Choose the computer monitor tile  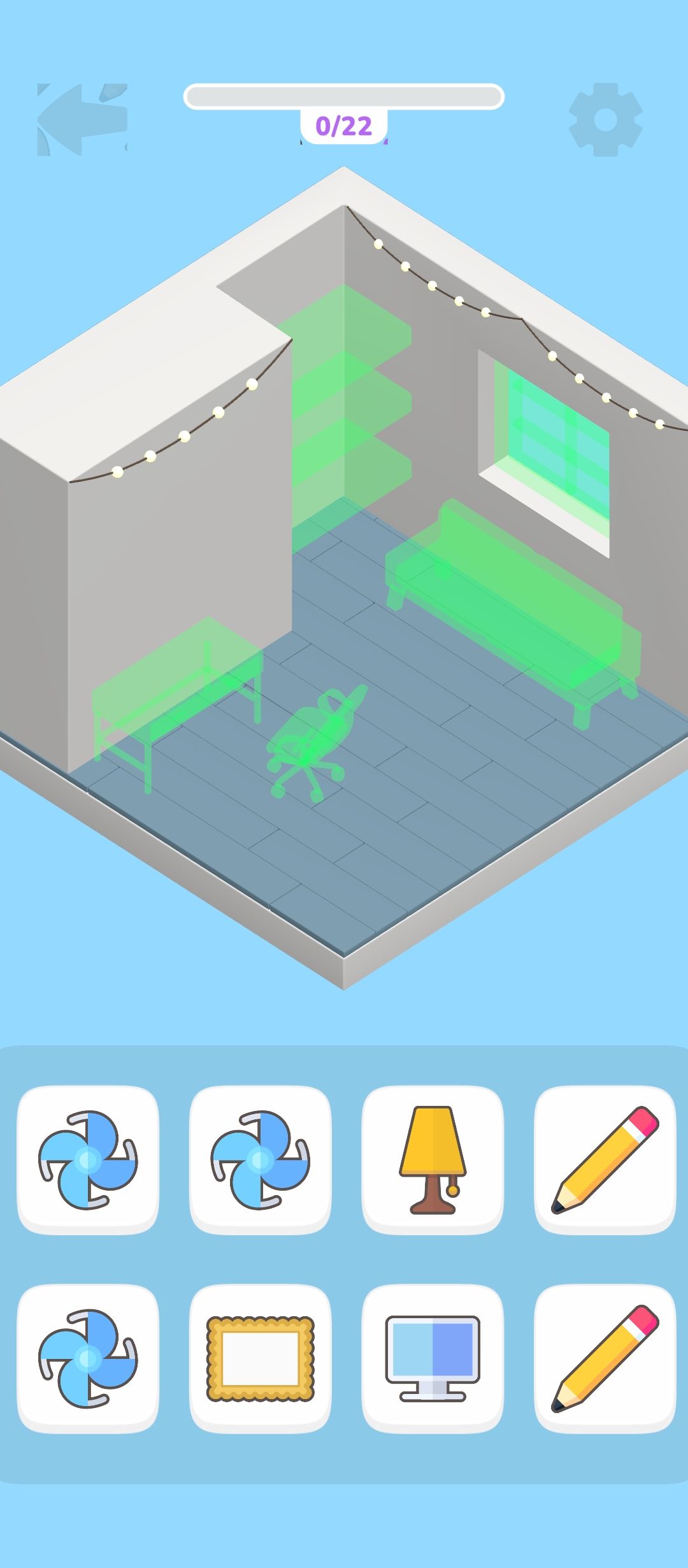[433, 1358]
